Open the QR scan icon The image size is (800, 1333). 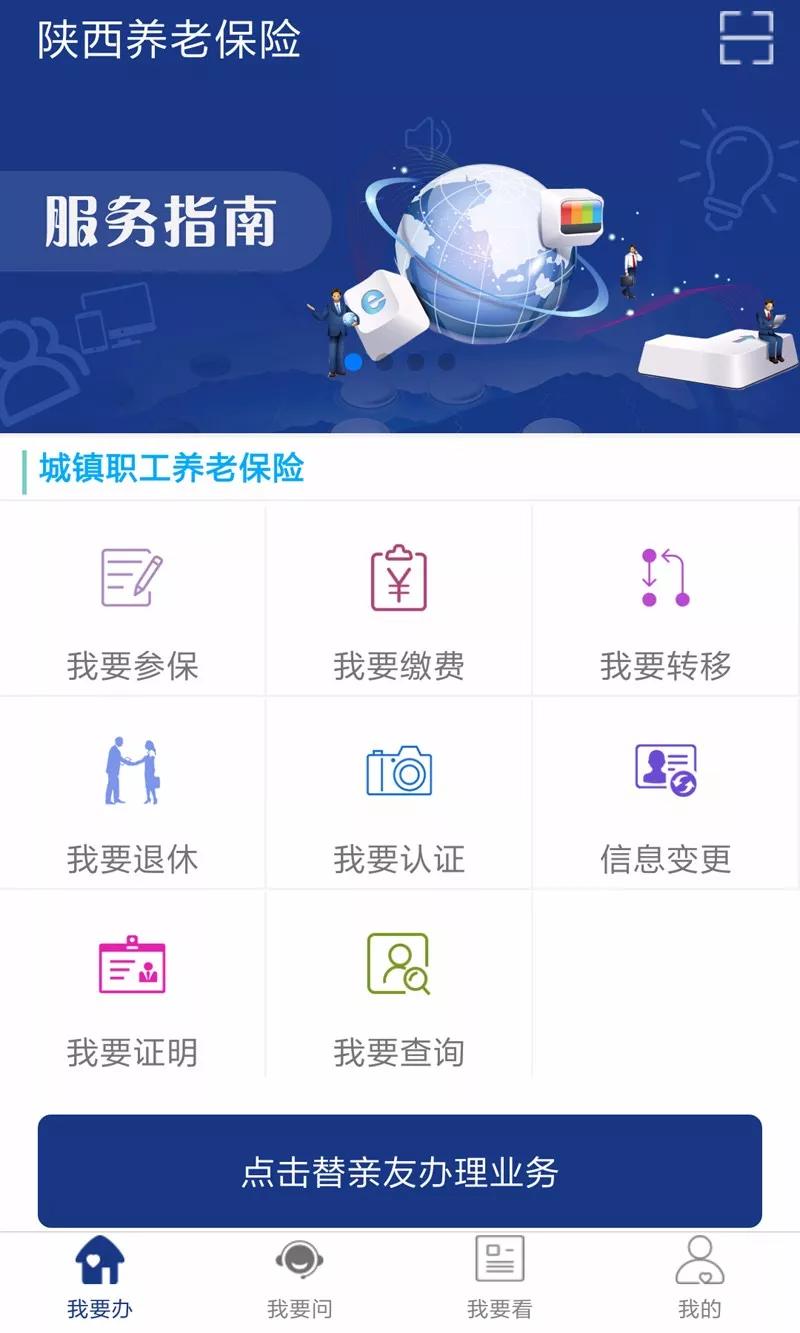tap(746, 38)
